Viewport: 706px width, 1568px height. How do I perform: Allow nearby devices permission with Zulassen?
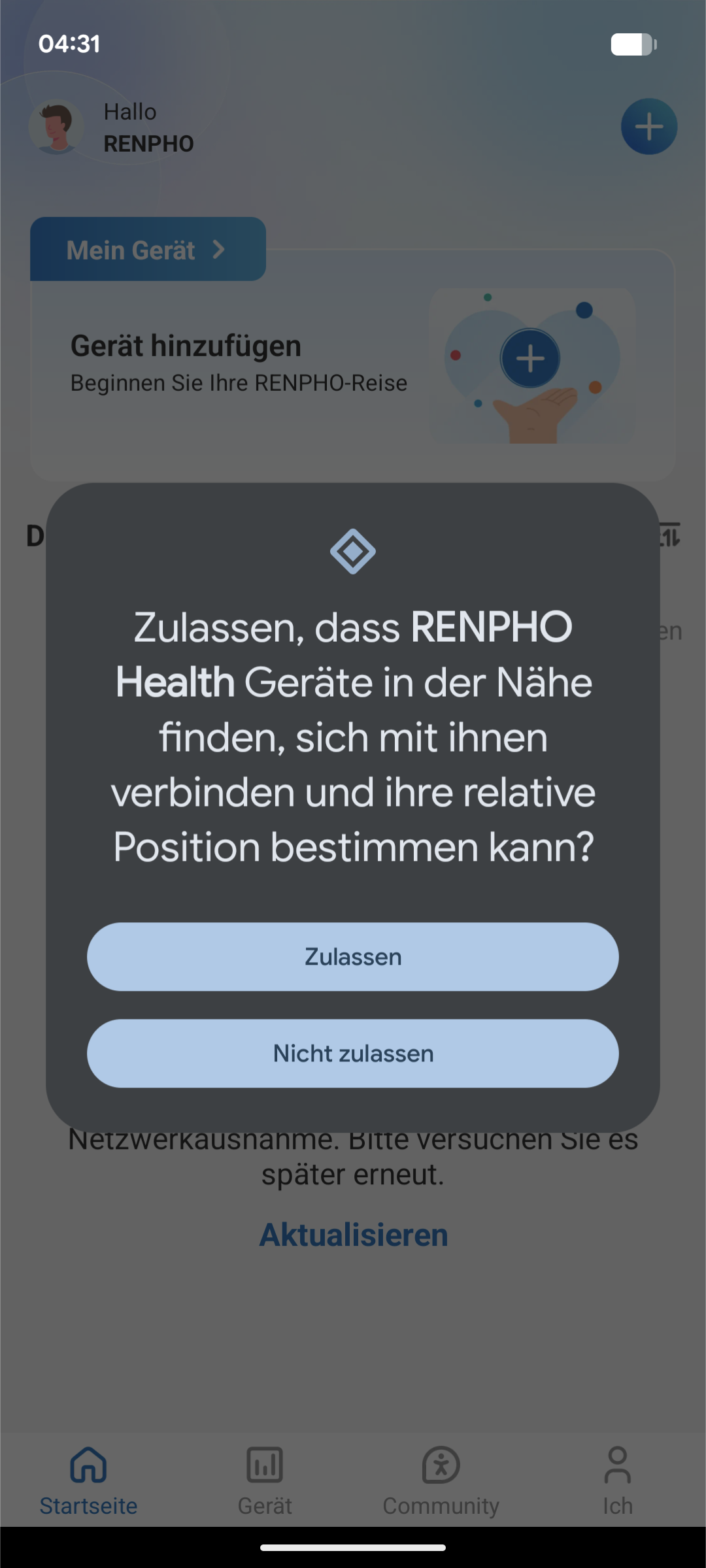click(353, 957)
